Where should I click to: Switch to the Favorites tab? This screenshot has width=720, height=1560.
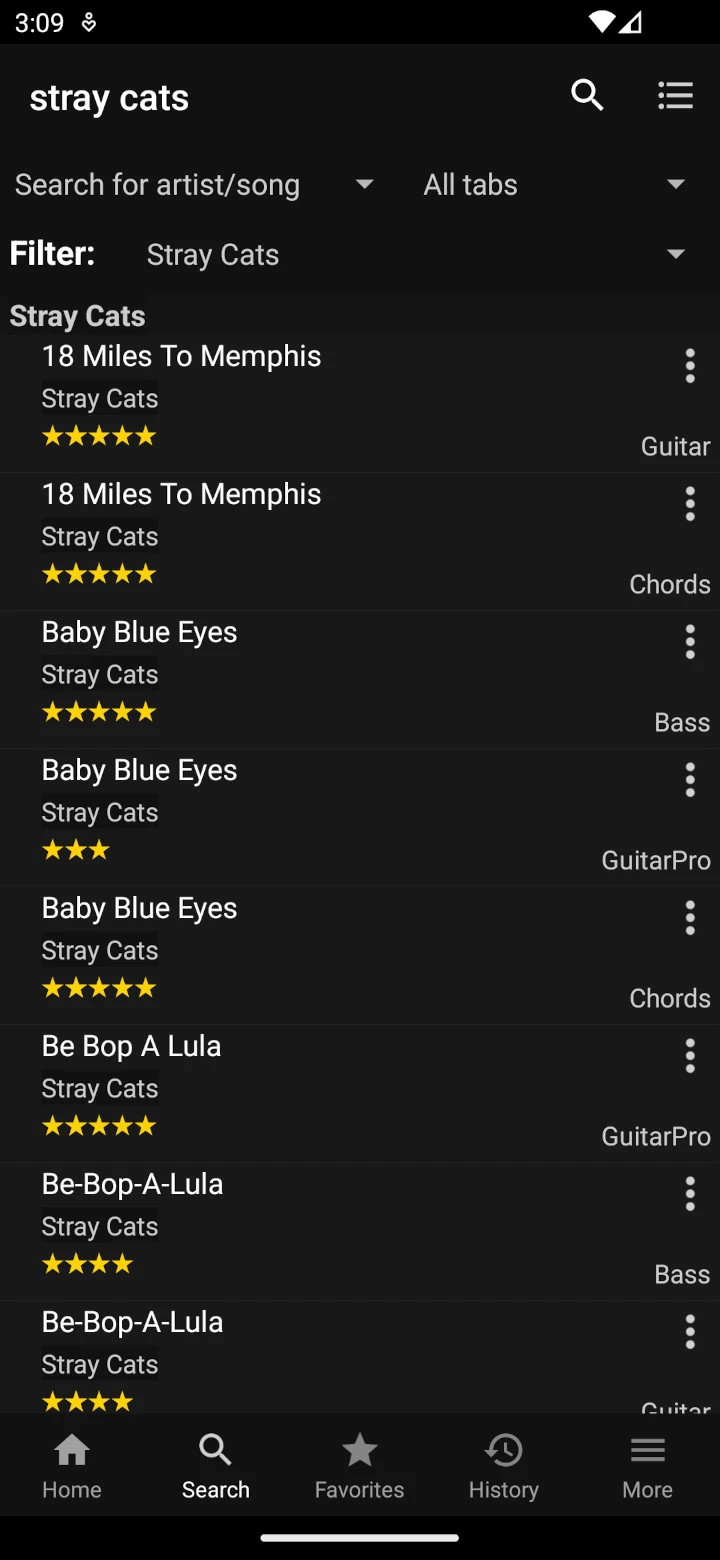coord(360,1466)
